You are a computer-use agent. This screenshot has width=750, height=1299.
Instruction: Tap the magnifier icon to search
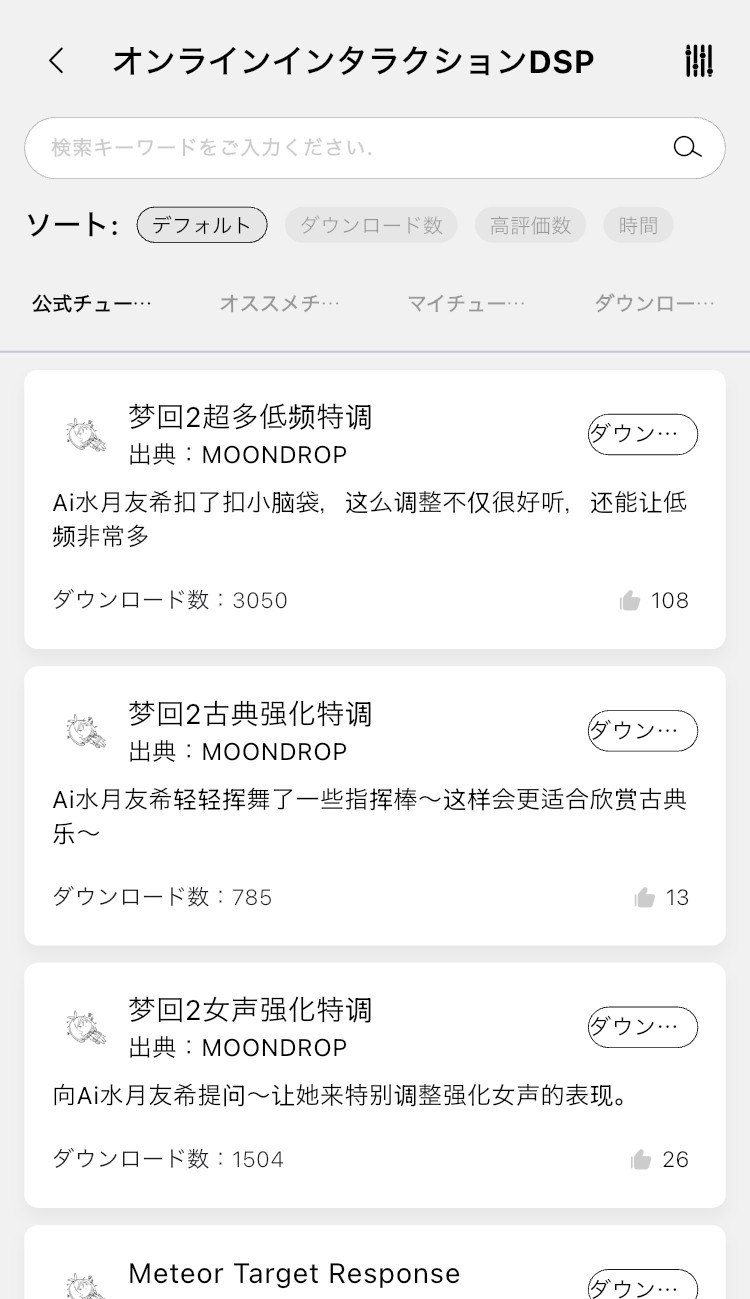(687, 147)
